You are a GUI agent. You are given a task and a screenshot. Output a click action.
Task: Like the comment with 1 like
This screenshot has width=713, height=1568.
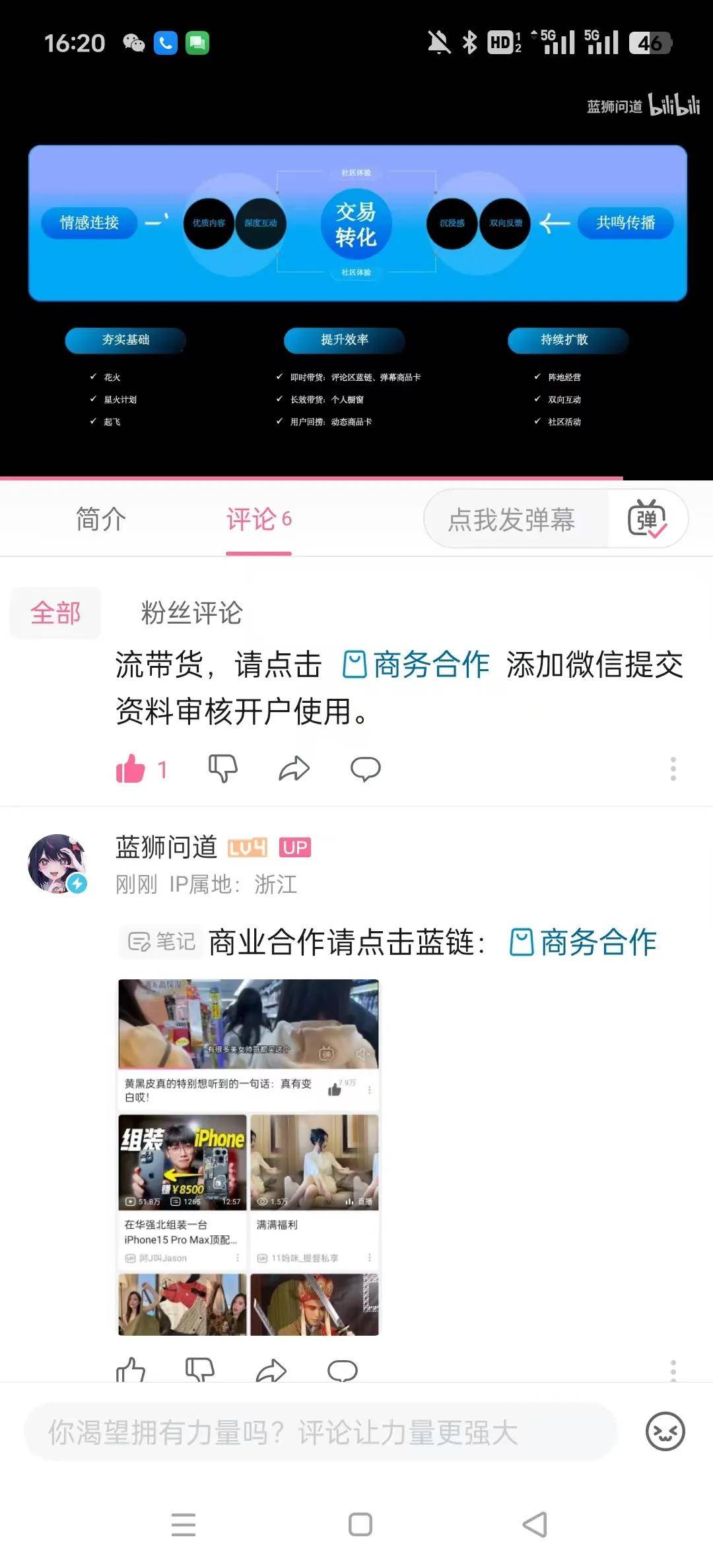[131, 769]
